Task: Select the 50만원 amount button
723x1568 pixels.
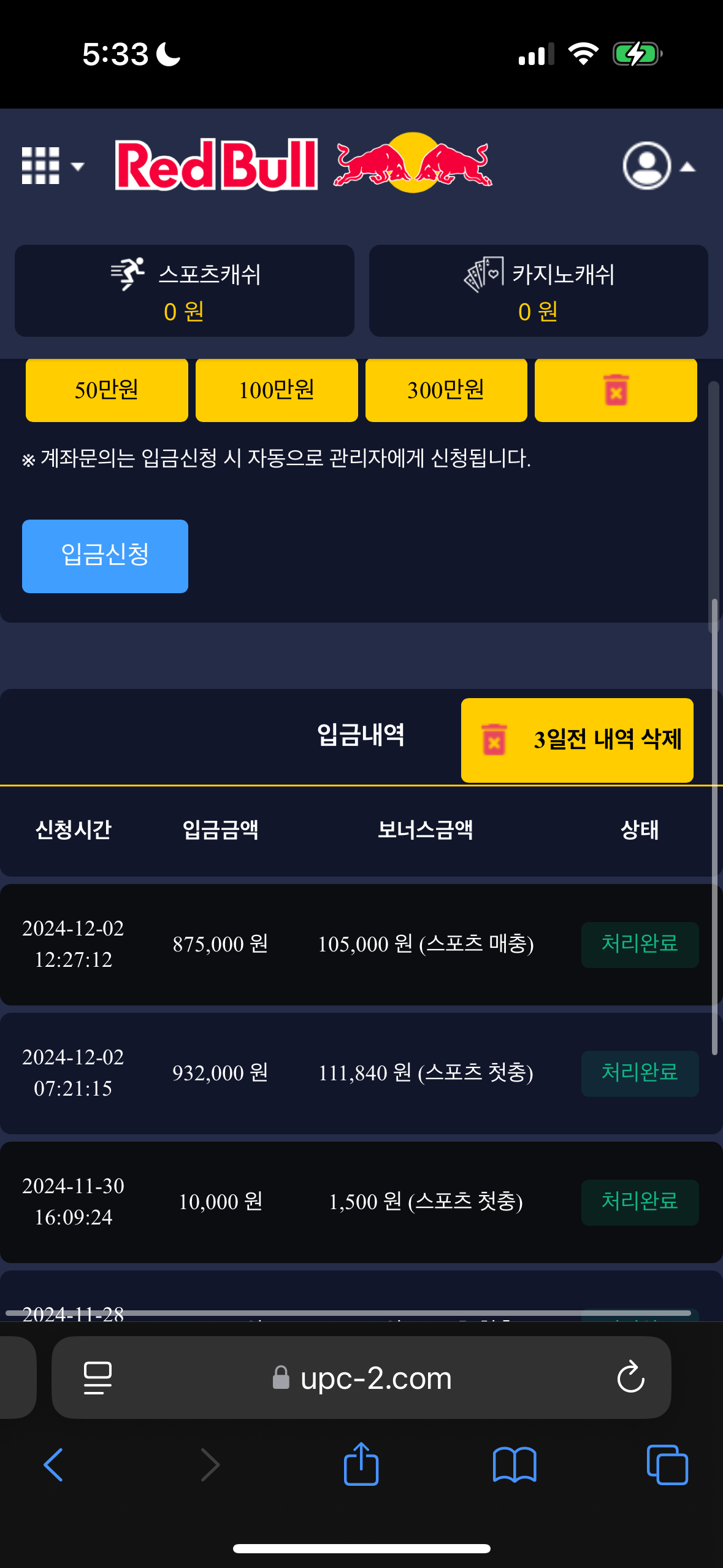Action: [x=107, y=390]
